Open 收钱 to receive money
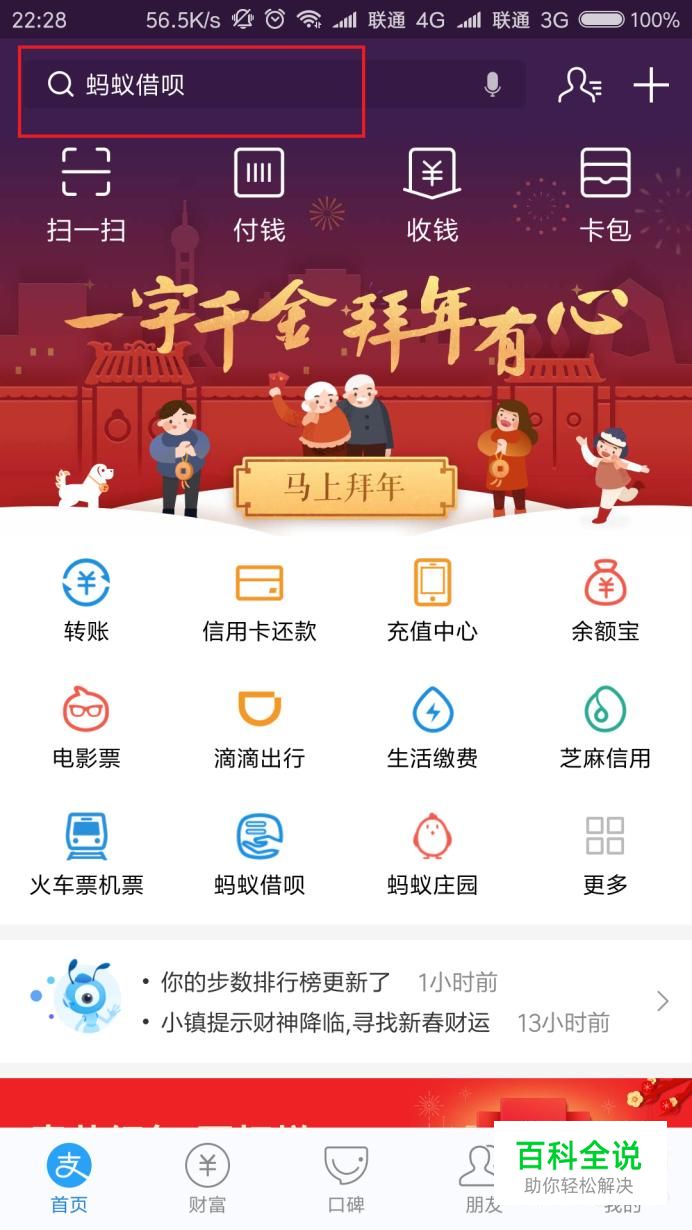 coord(432,195)
